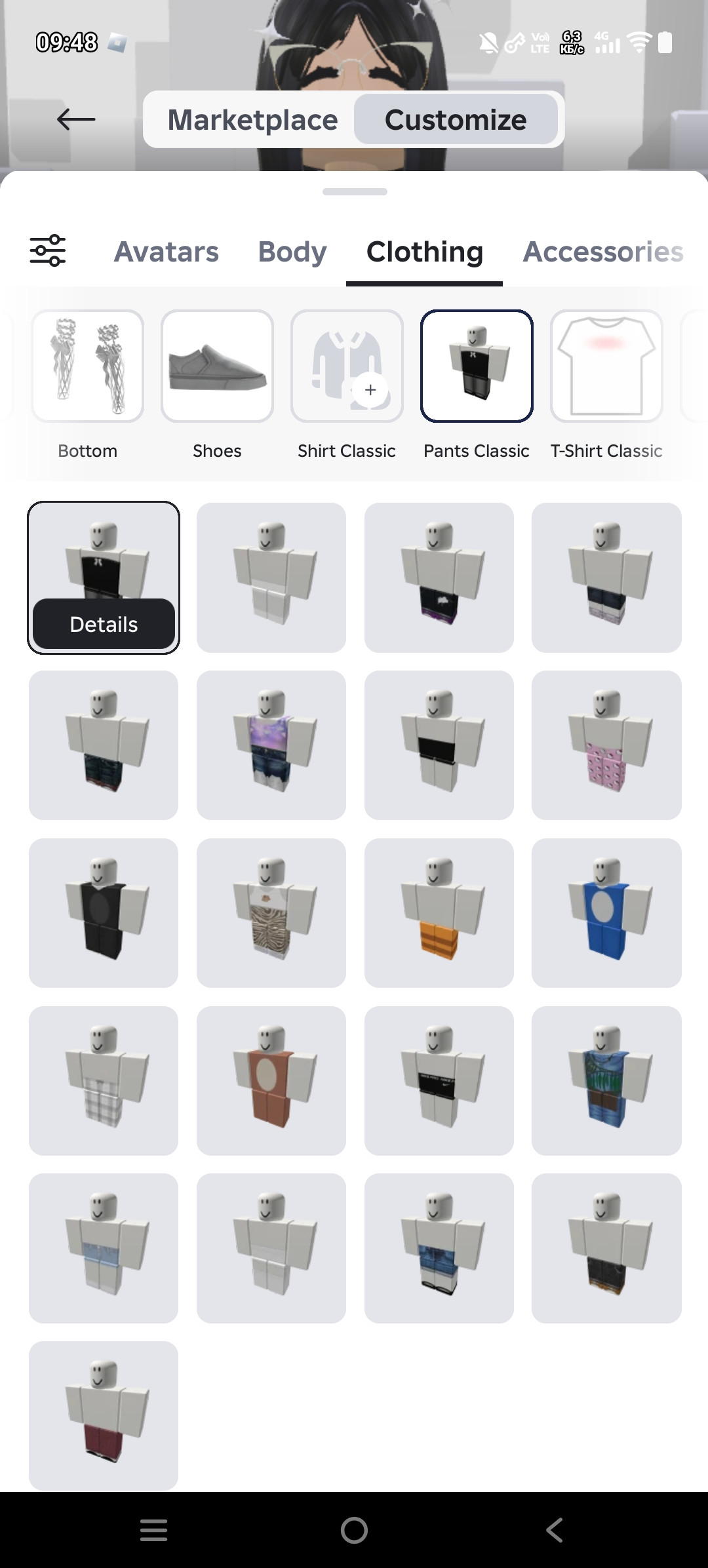Go to the system home screen
Image resolution: width=708 pixels, height=1568 pixels.
pos(354,1531)
